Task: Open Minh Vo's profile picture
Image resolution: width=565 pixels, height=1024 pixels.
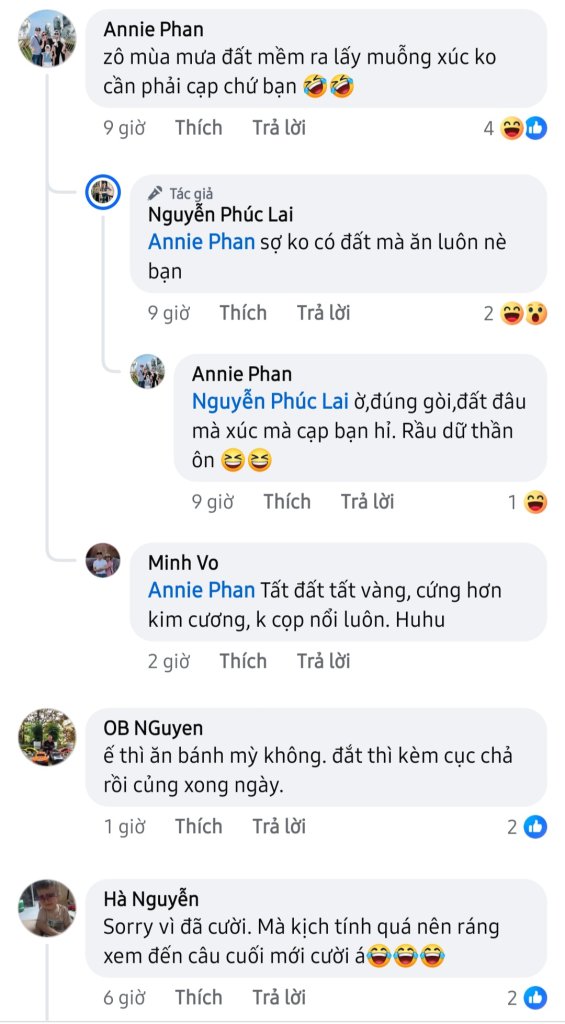Action: [x=103, y=560]
